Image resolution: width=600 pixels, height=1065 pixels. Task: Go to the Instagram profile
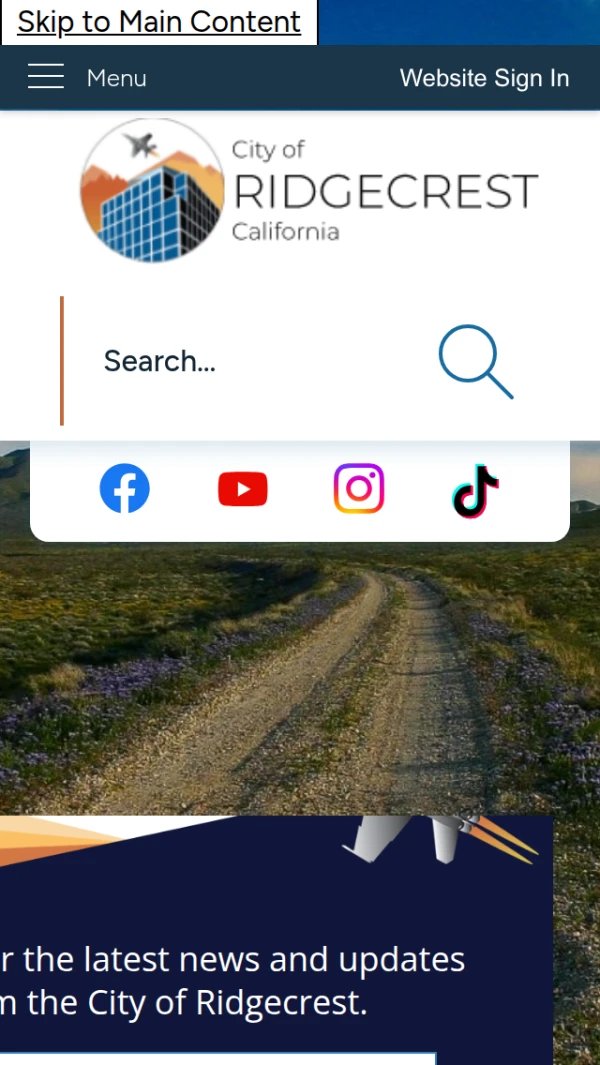pyautogui.click(x=359, y=489)
